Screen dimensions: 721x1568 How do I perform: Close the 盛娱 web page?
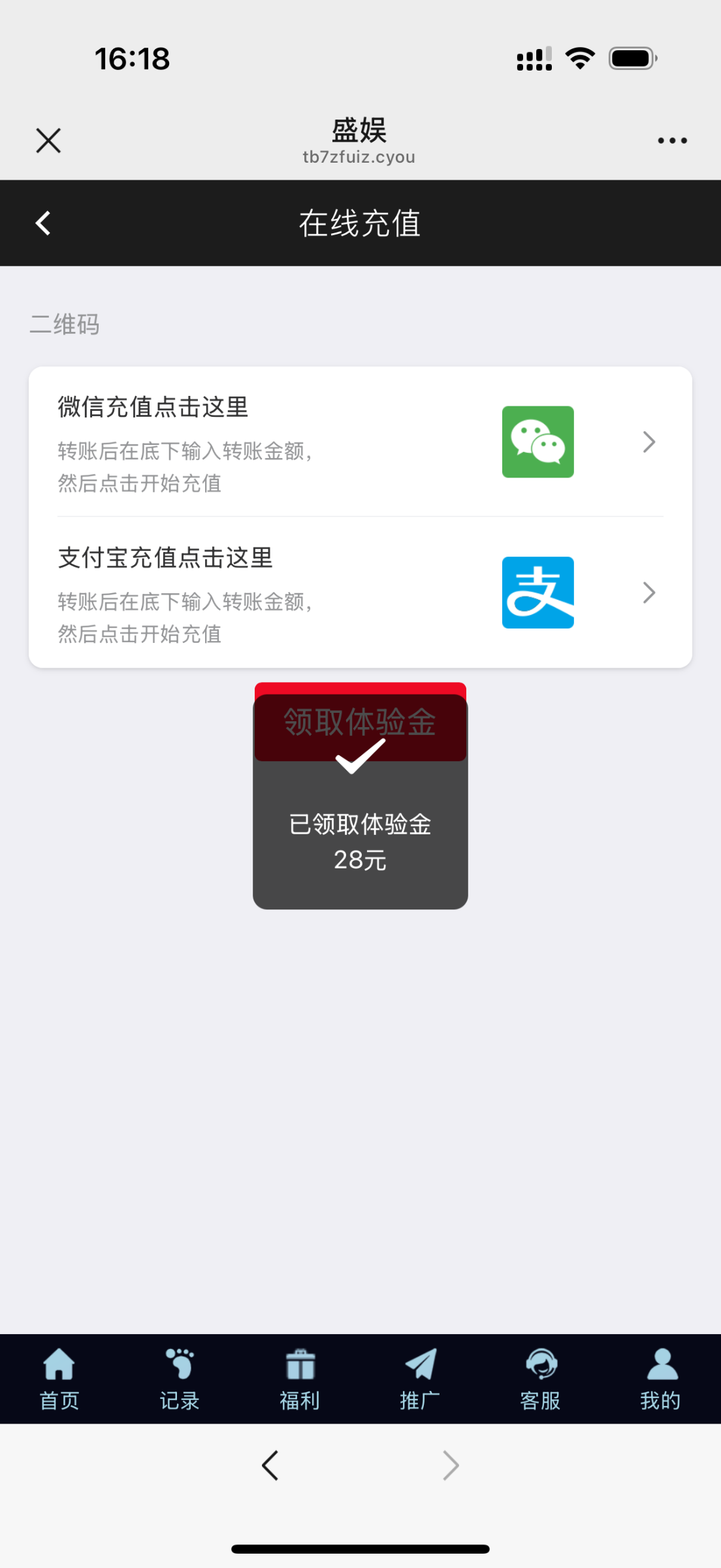click(48, 140)
